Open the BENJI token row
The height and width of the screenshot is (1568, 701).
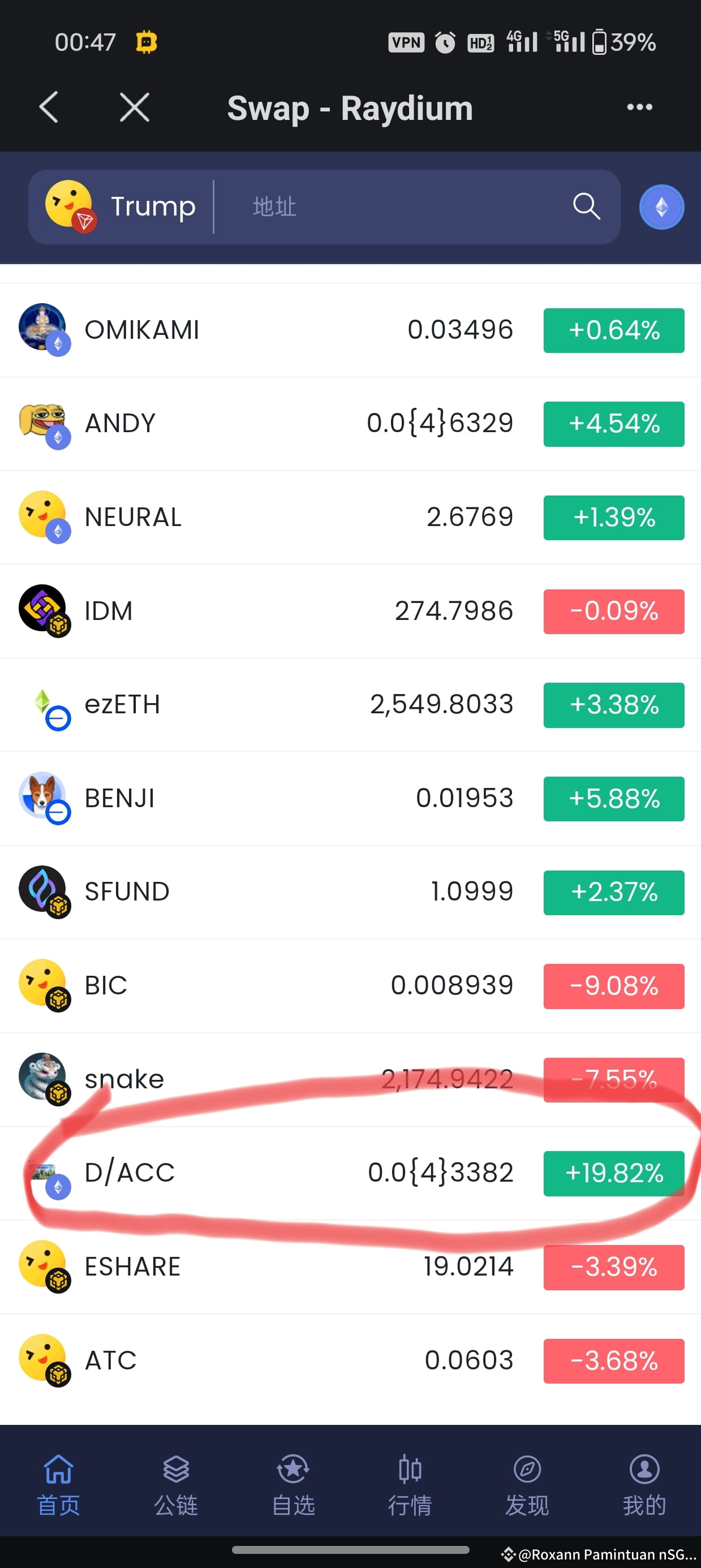pyautogui.click(x=350, y=799)
